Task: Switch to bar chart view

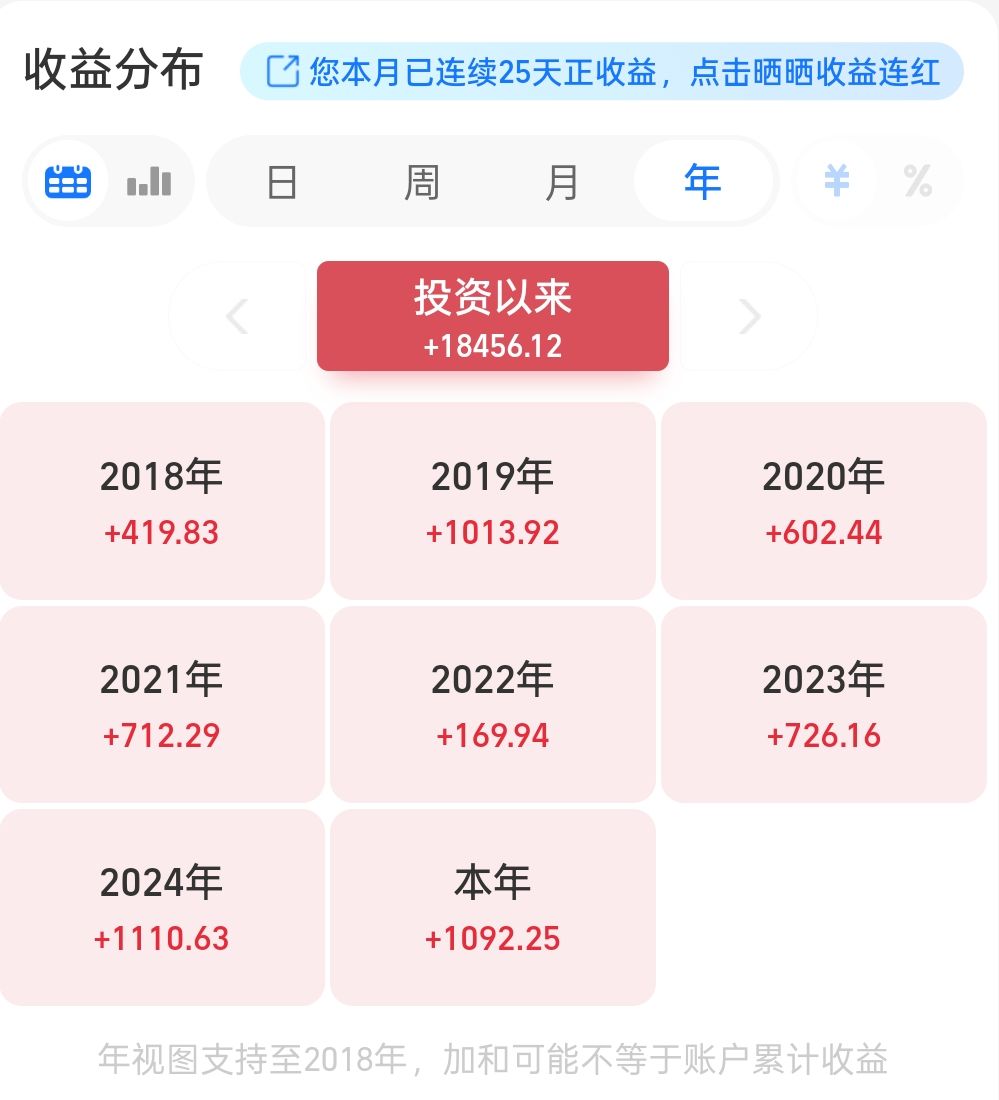Action: pyautogui.click(x=149, y=182)
